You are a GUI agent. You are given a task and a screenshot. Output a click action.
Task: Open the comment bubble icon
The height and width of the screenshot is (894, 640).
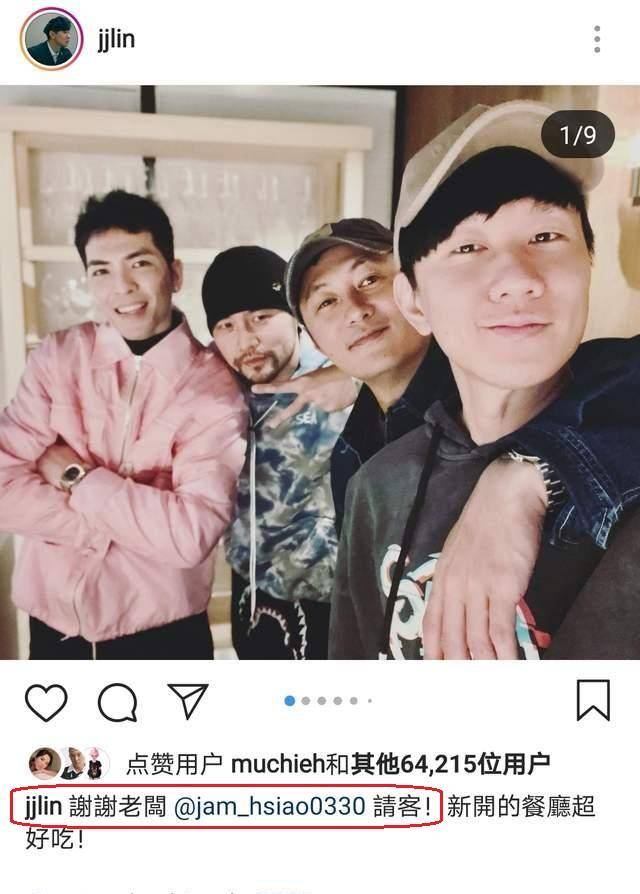(x=117, y=702)
